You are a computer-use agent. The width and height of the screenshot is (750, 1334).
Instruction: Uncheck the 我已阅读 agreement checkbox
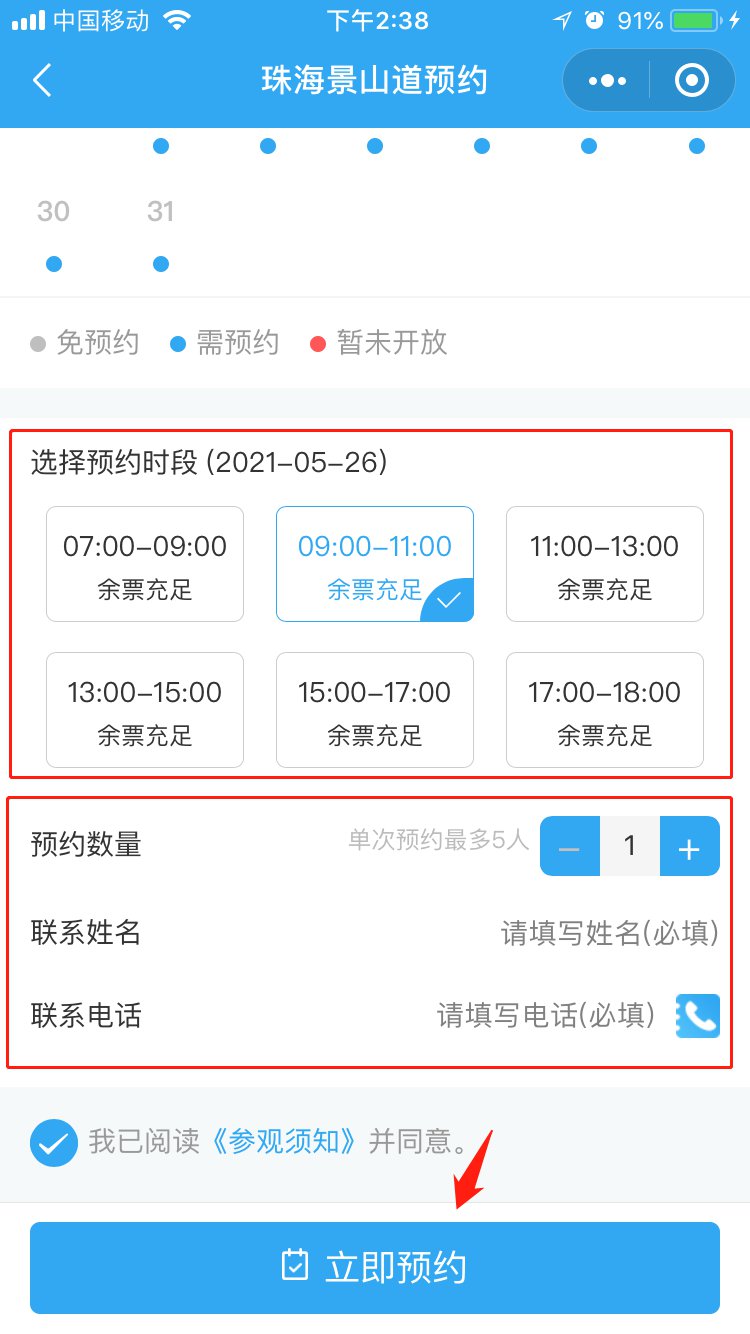pyautogui.click(x=54, y=1142)
